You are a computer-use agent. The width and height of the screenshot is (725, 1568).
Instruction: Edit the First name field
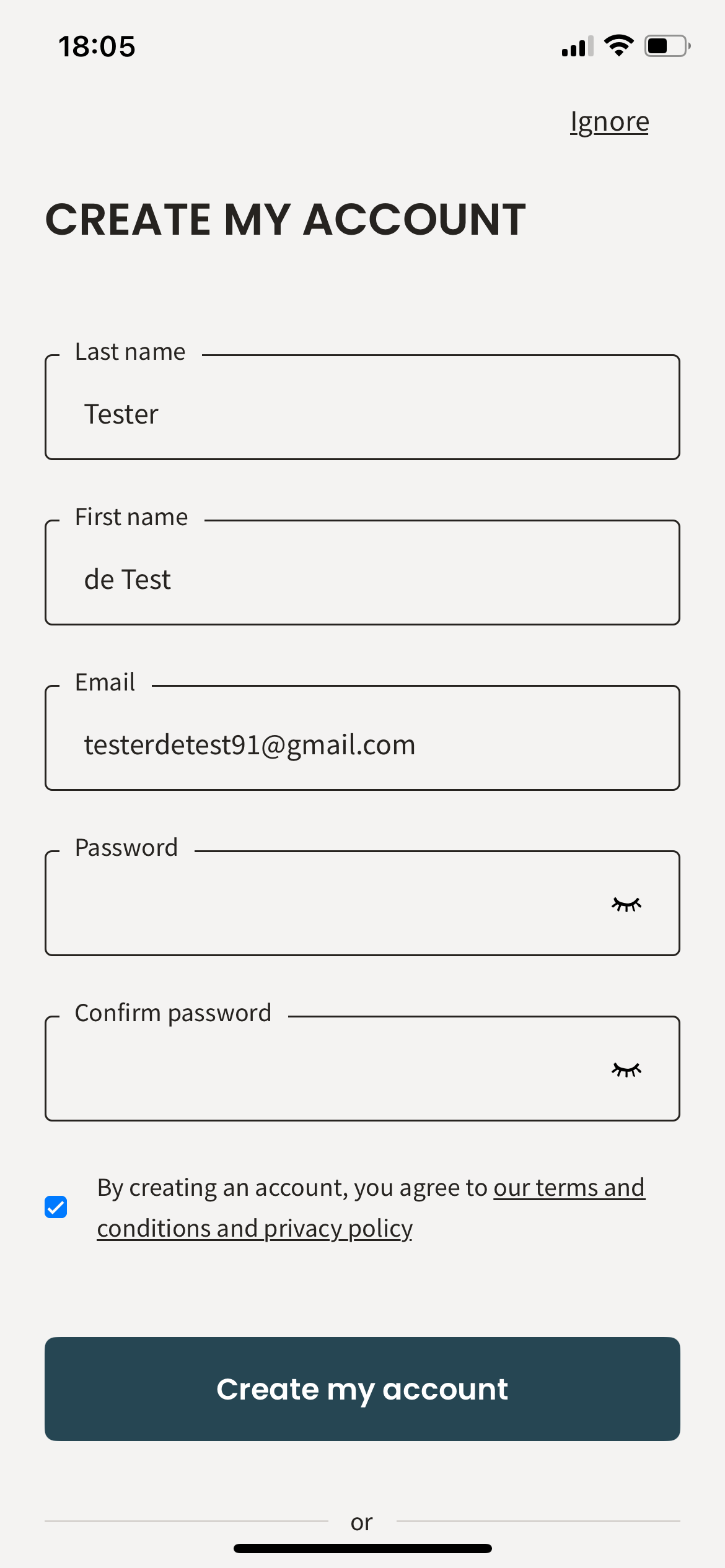[x=362, y=572]
